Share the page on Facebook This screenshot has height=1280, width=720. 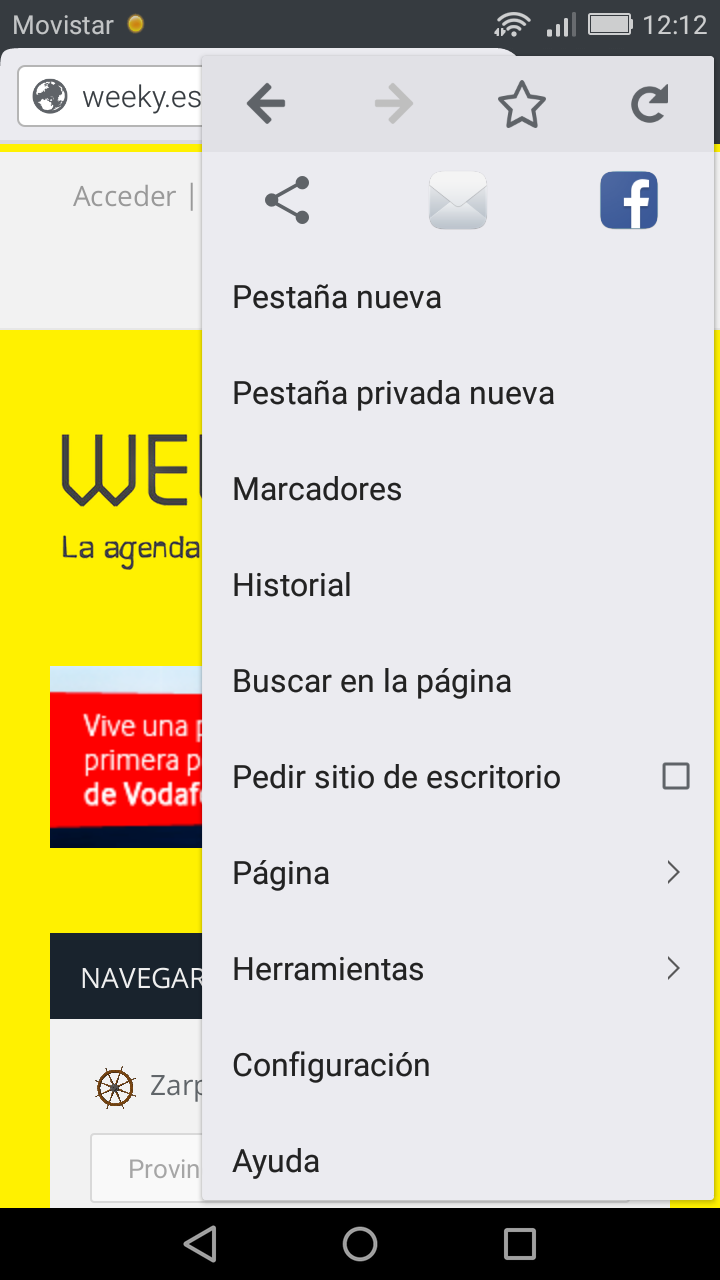pyautogui.click(x=628, y=200)
